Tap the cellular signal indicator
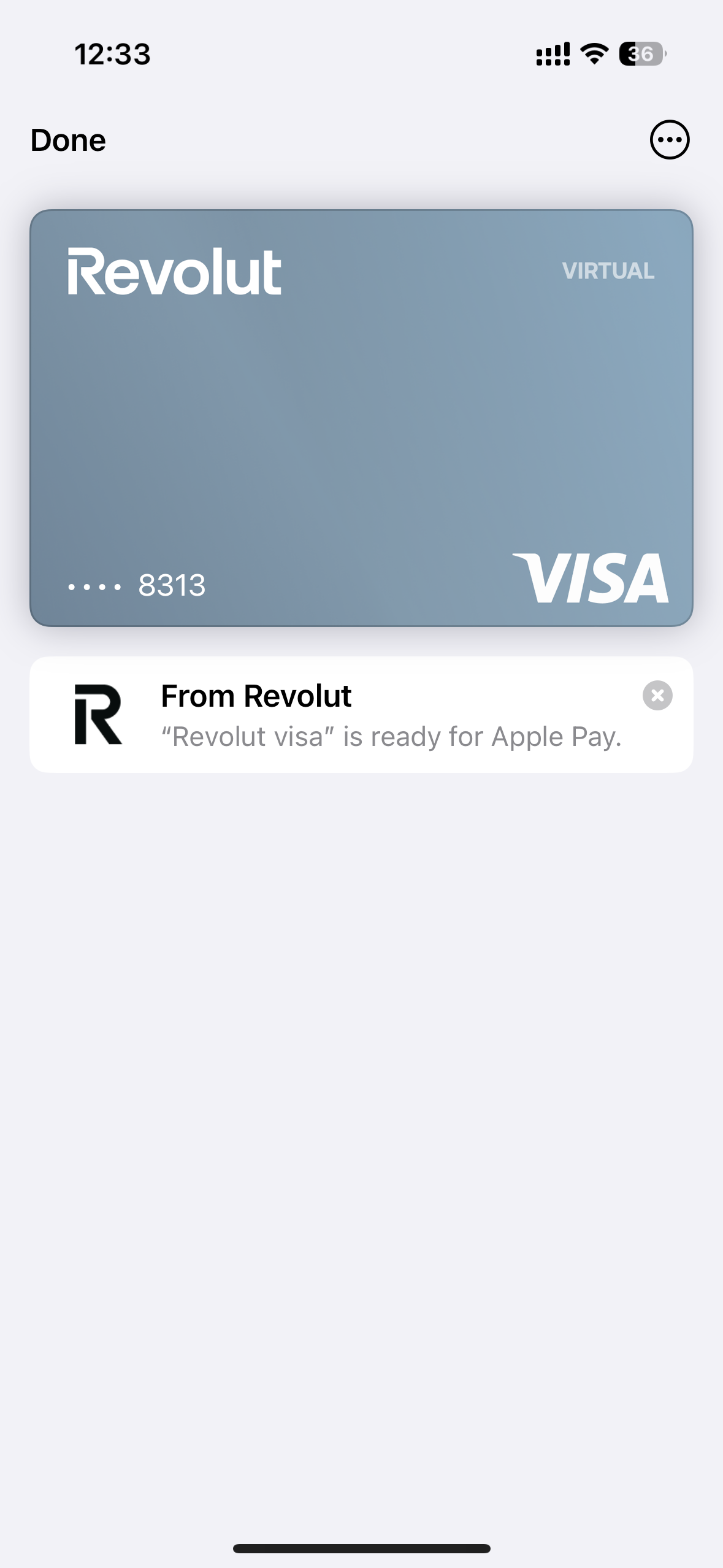 [x=551, y=54]
